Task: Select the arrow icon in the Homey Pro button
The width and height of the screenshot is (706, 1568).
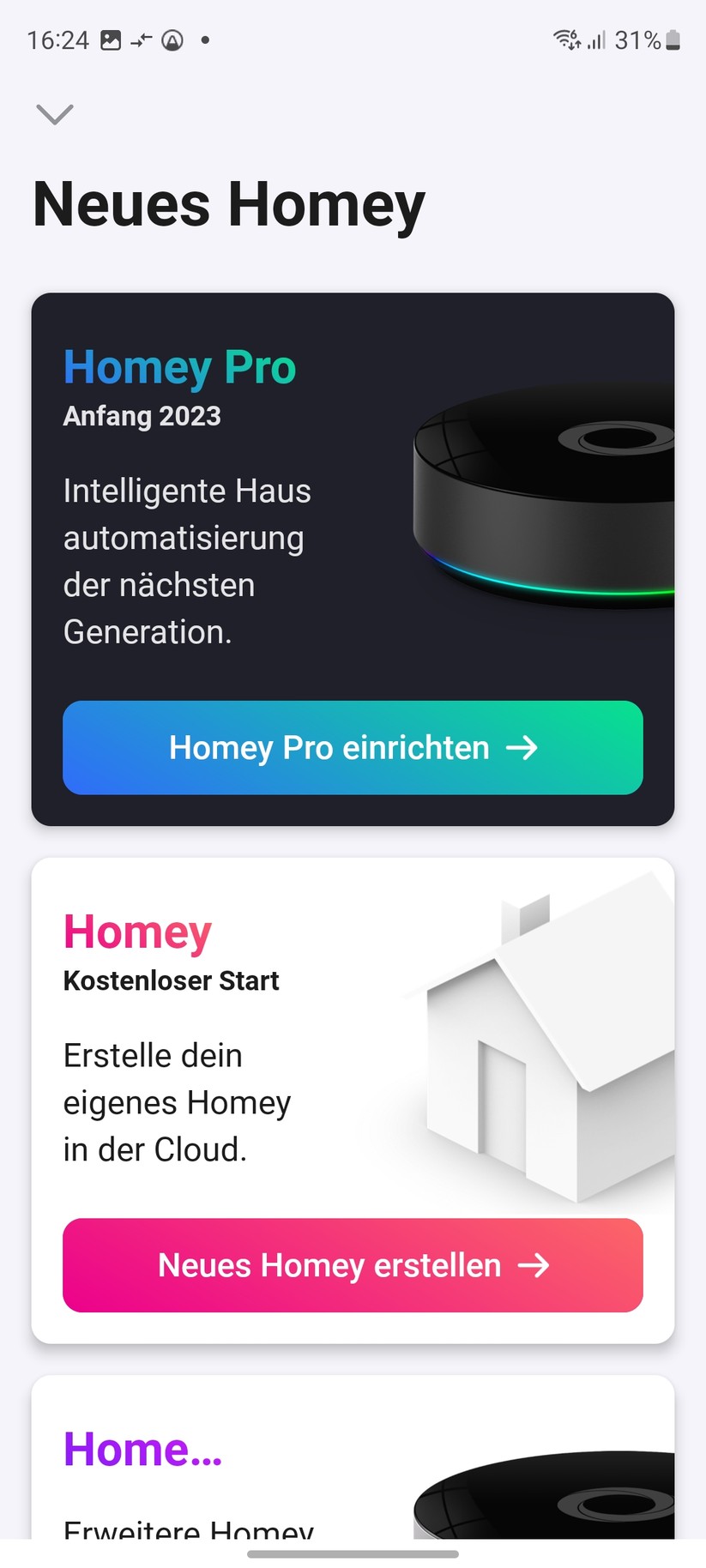Action: tap(523, 748)
